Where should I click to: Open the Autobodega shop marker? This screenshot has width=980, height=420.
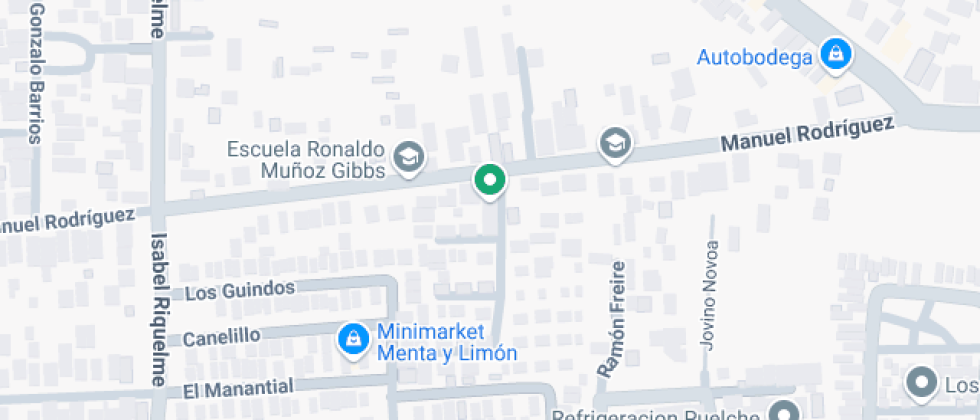click(x=834, y=55)
